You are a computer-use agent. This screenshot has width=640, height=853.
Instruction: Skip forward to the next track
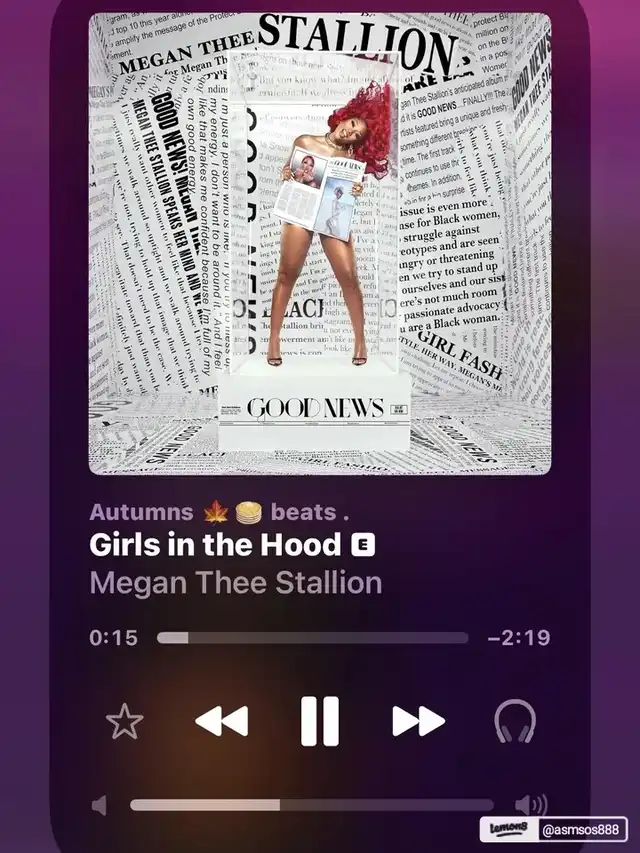coord(418,721)
